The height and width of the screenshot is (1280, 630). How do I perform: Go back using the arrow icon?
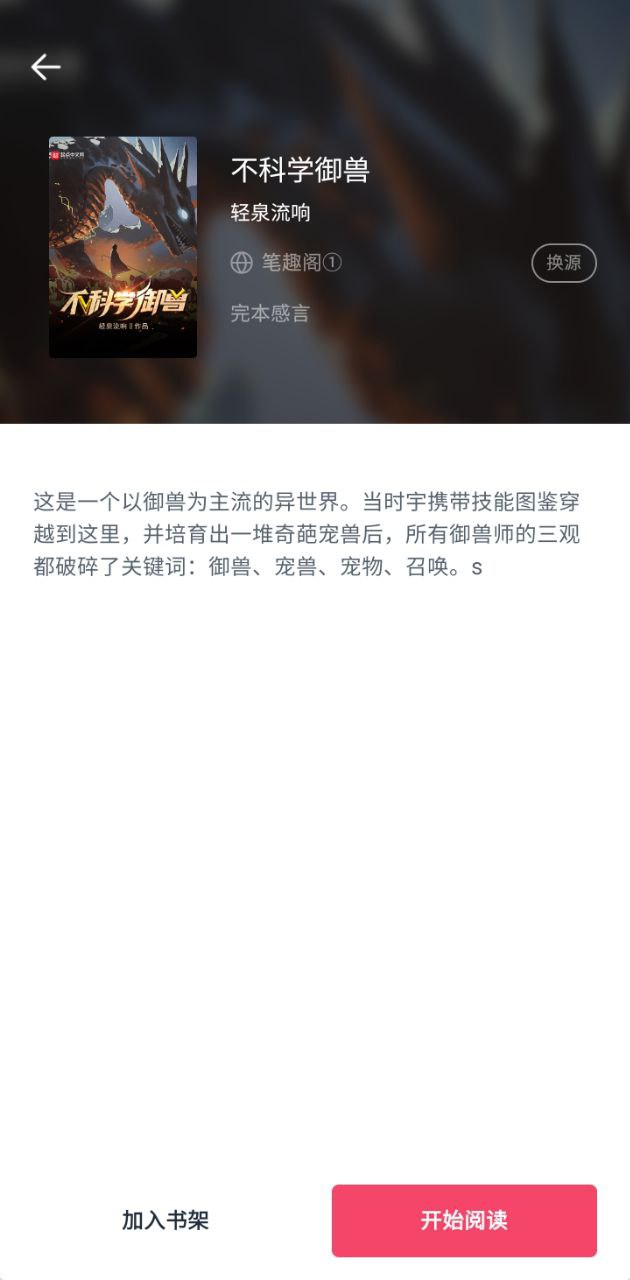coord(46,67)
